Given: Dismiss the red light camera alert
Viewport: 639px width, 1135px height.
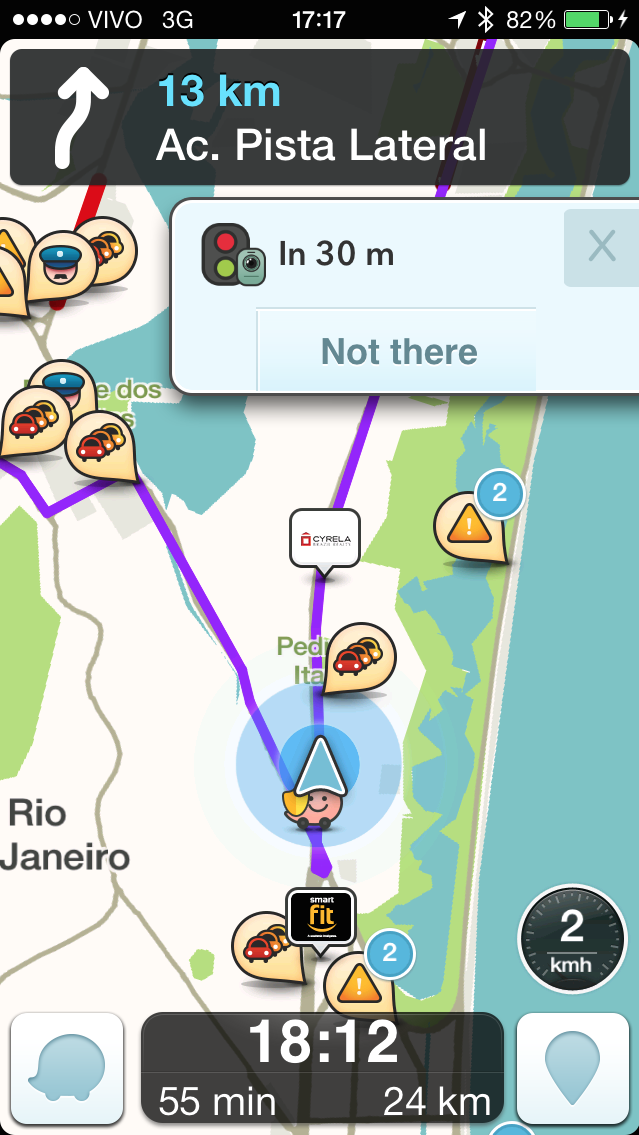Looking at the screenshot, I should pos(601,247).
